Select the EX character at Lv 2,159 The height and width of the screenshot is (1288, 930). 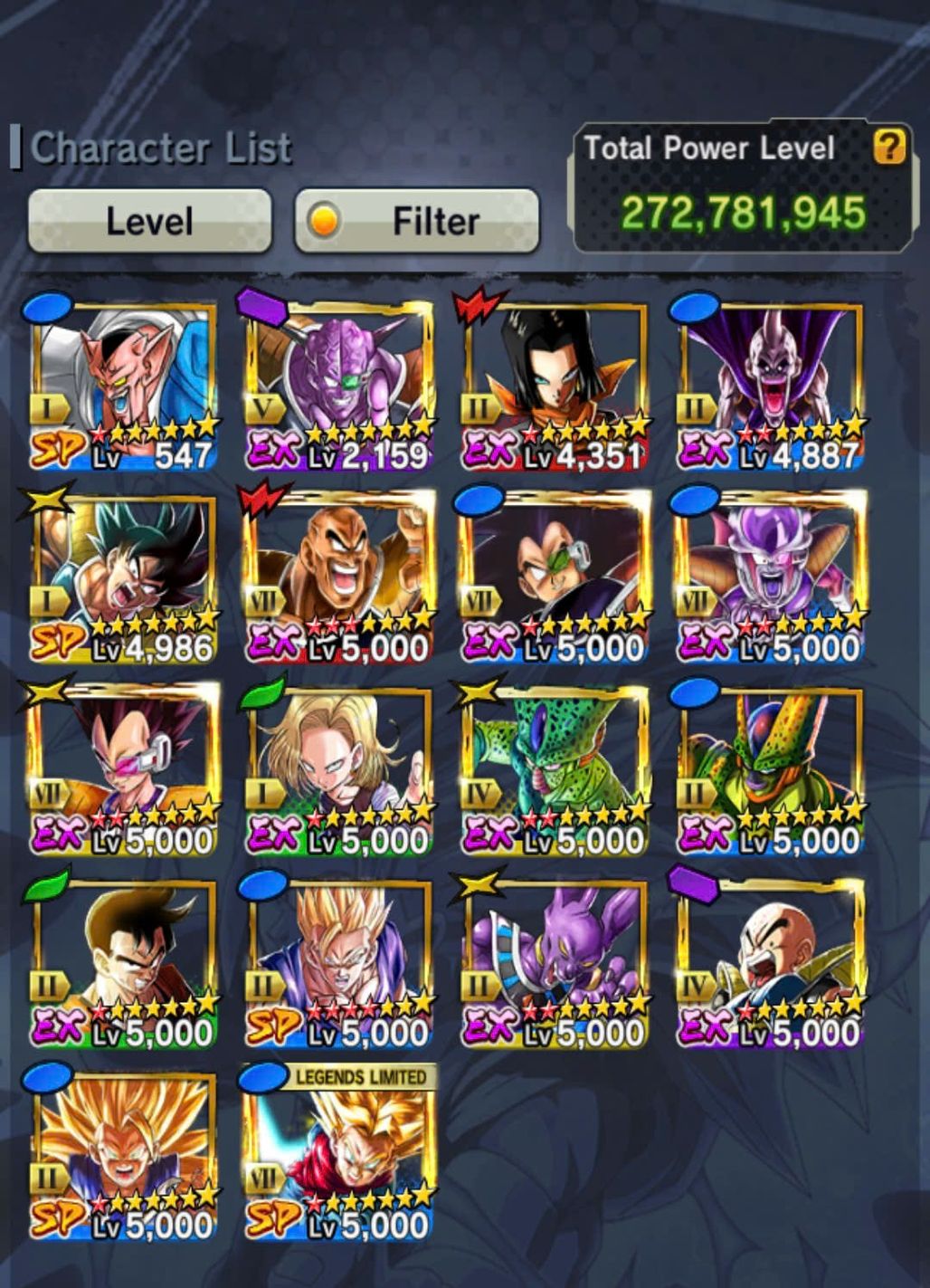click(x=339, y=385)
